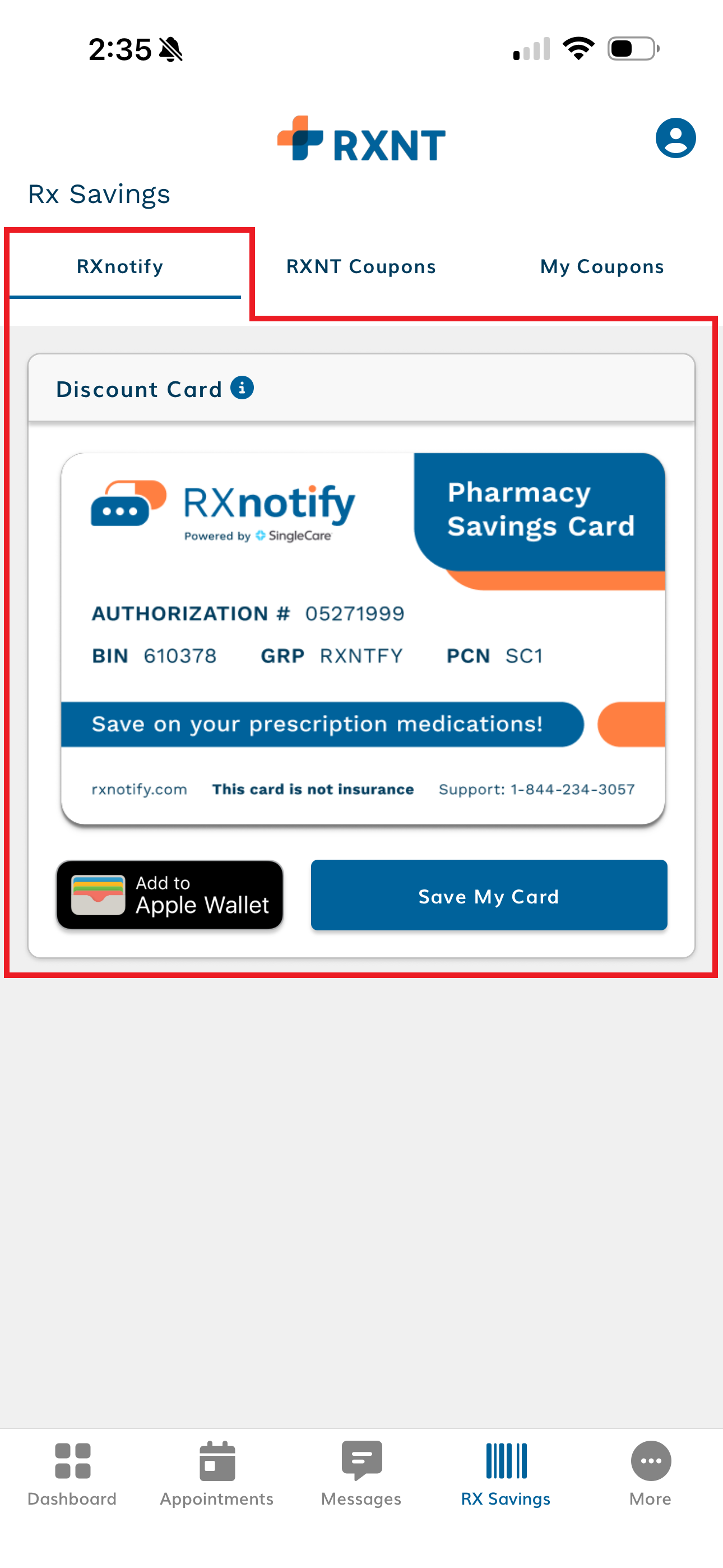Add card to Apple Wallet
This screenshot has width=723, height=1568.
pos(170,895)
